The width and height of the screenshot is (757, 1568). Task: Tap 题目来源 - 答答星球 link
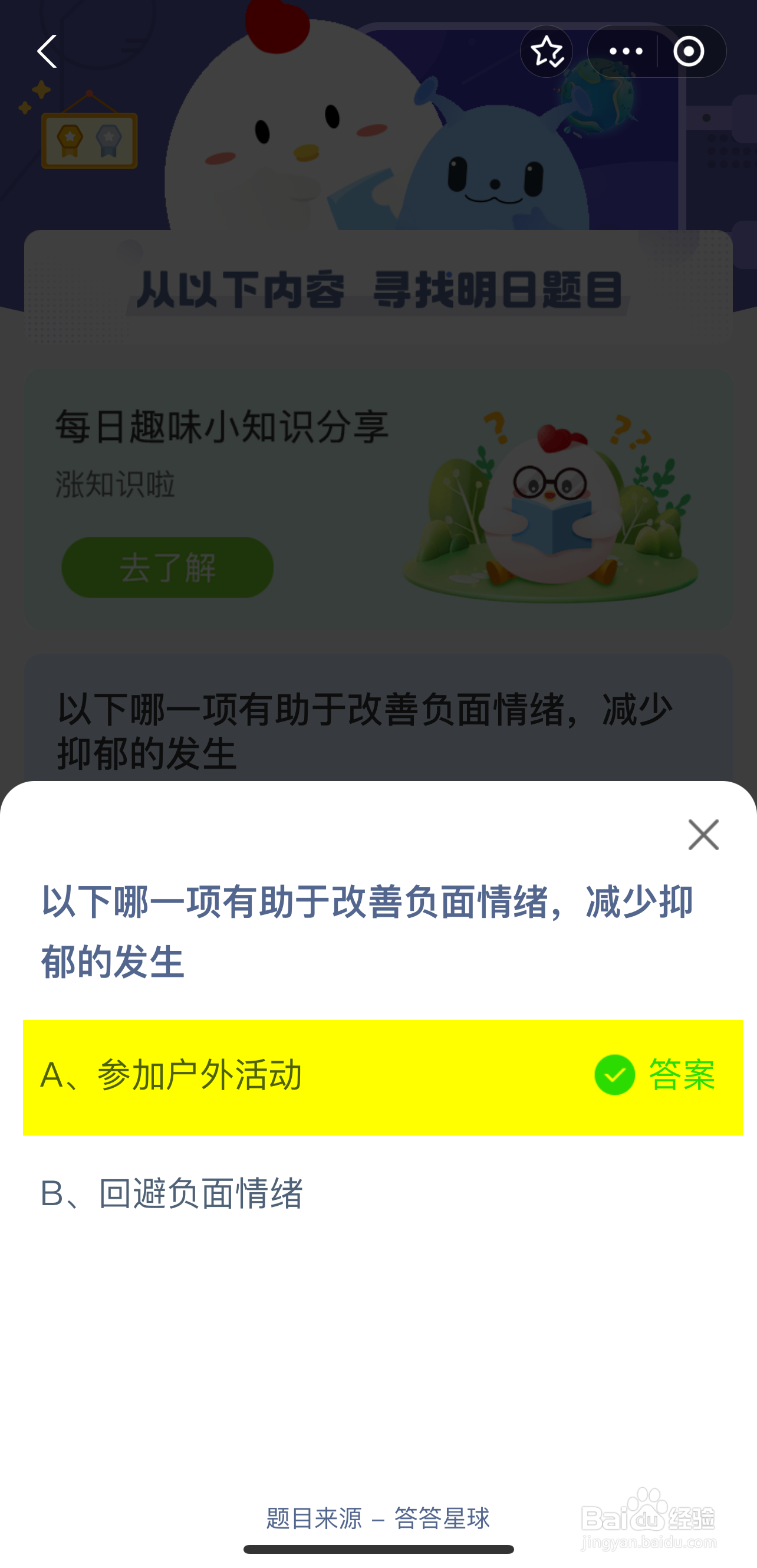click(377, 1518)
